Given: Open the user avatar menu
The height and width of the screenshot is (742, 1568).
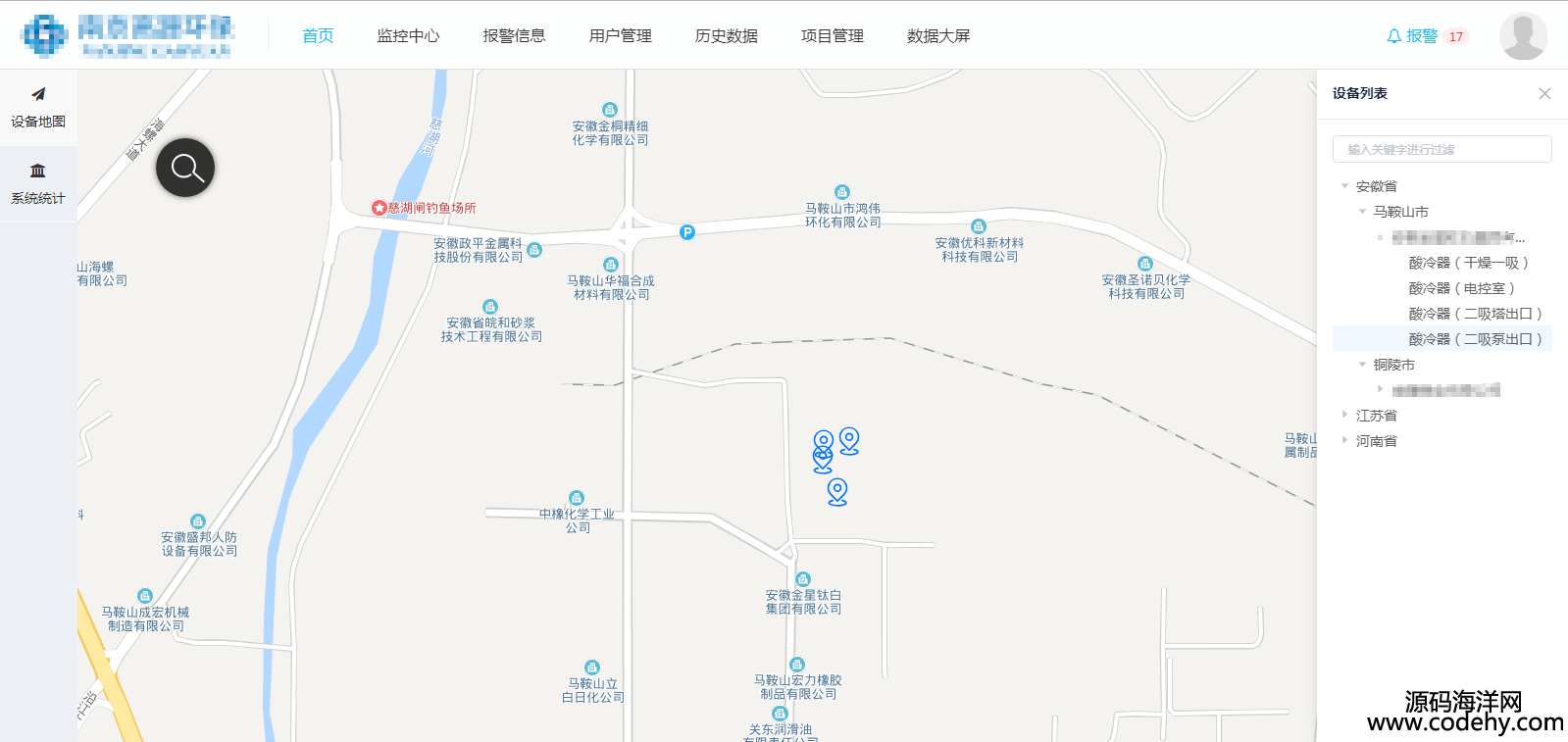Looking at the screenshot, I should coord(1522,36).
